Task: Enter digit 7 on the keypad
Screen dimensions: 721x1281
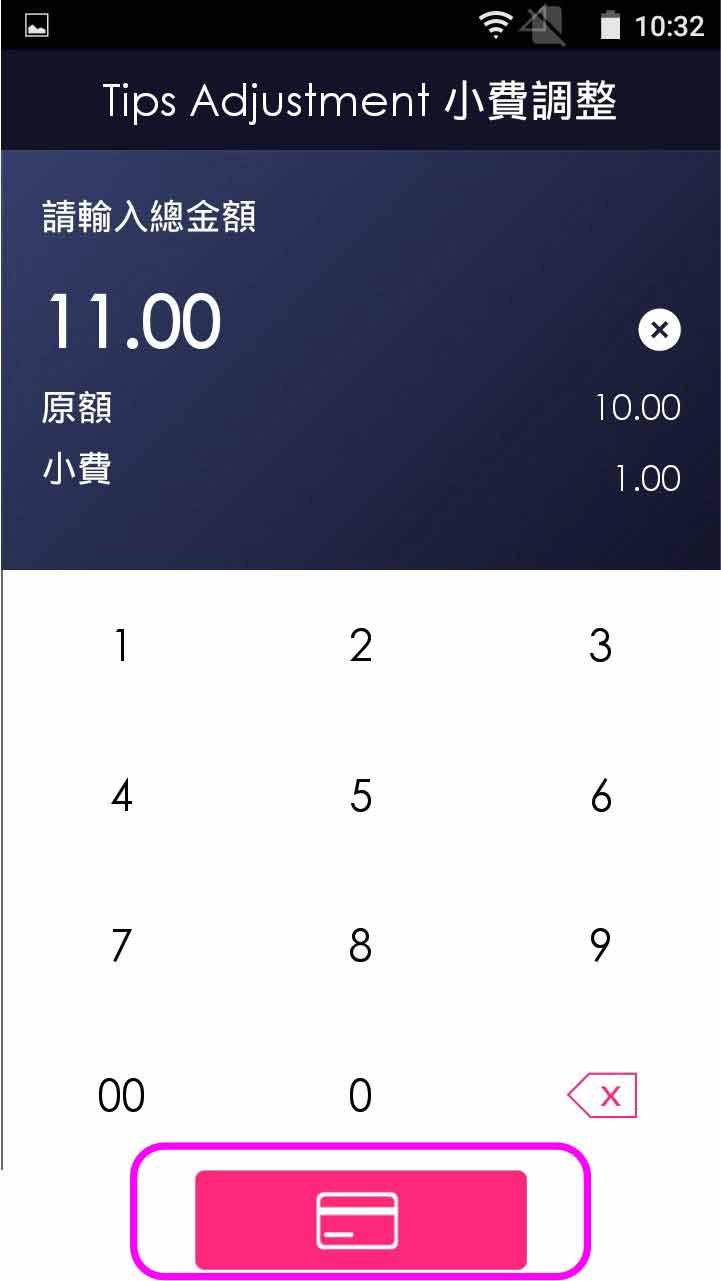Action: [121, 945]
